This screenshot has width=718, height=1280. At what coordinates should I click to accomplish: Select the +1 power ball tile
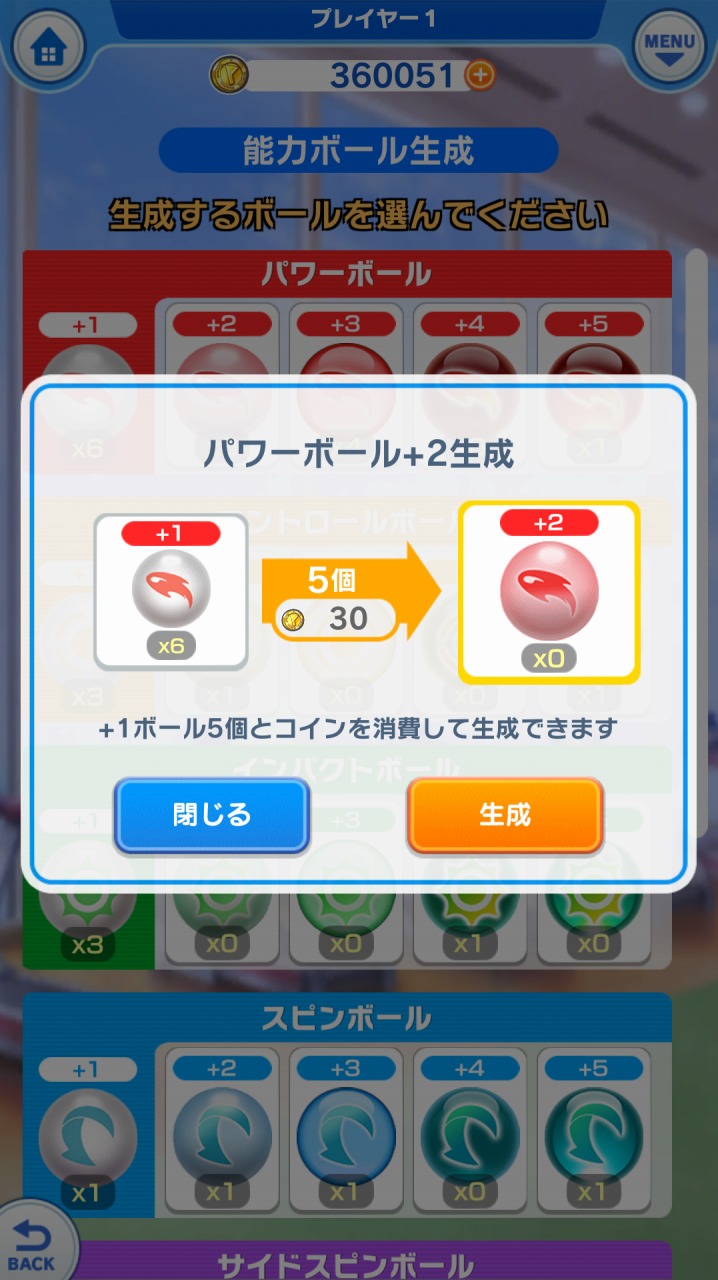171,591
